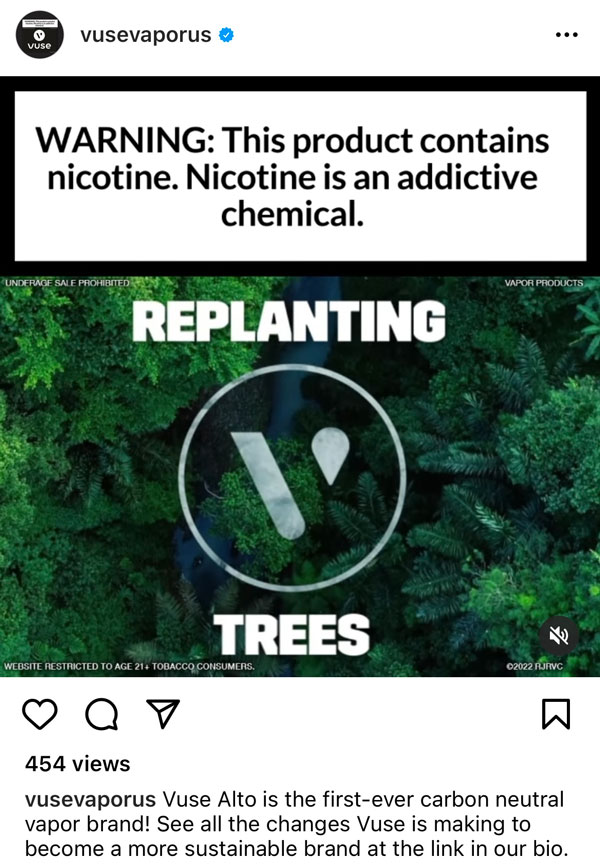Open the vusevaporus username in the header
The height and width of the screenshot is (868, 600).
[145, 35]
